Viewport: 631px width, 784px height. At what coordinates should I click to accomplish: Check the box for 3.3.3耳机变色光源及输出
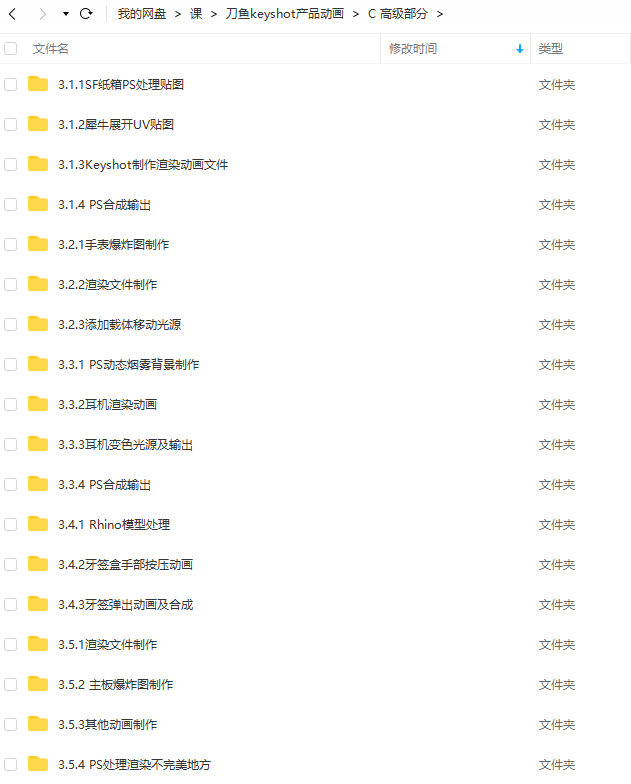(x=11, y=444)
